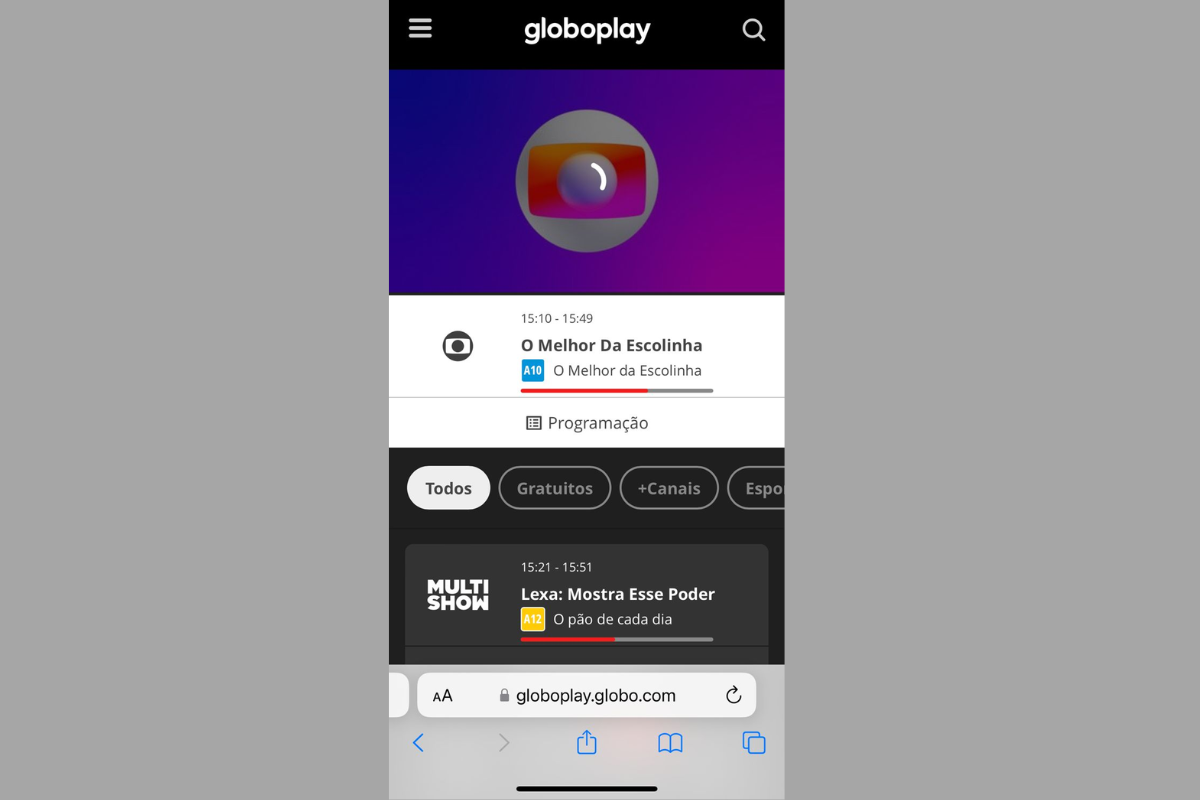The width and height of the screenshot is (1200, 800).
Task: Share this page via Safari
Action: [x=587, y=742]
